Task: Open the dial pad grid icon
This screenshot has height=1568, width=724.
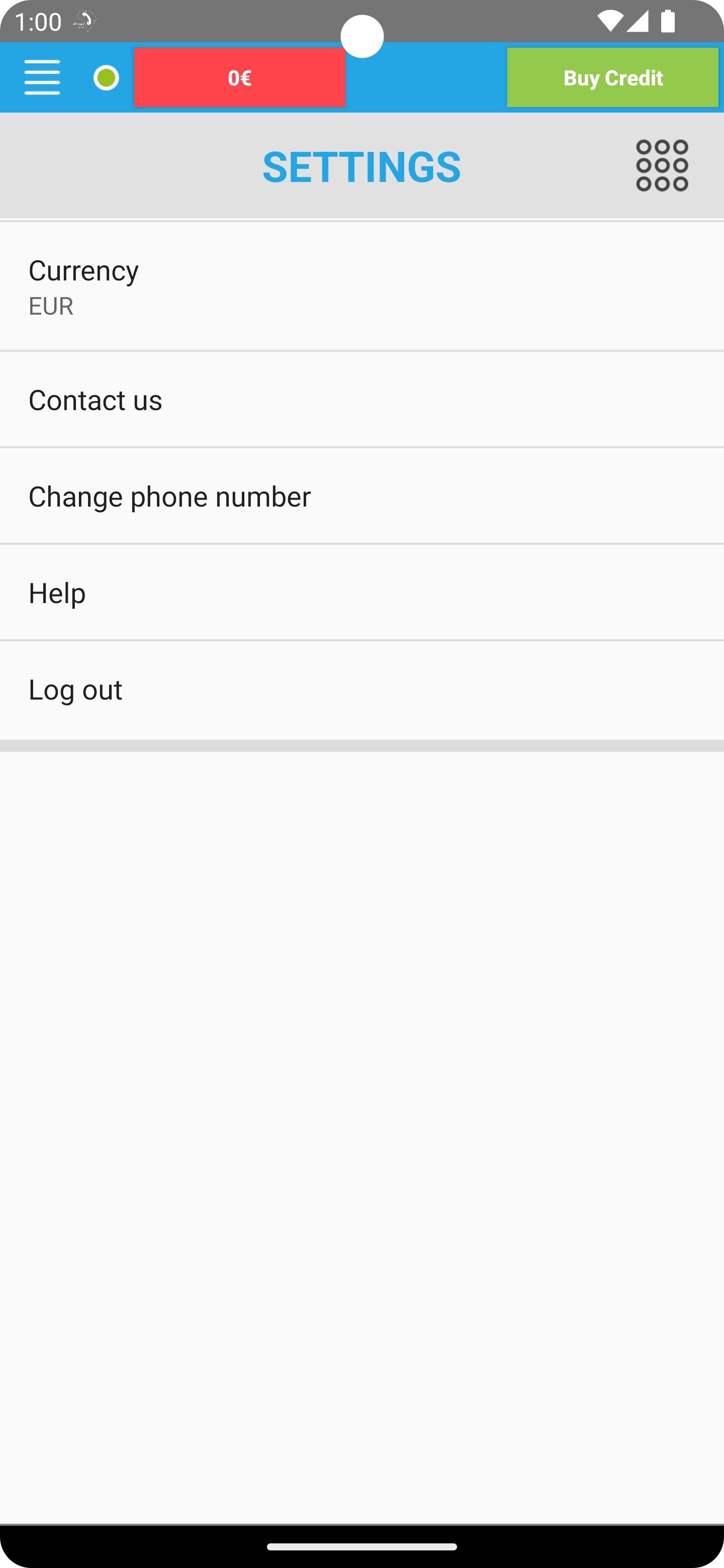Action: pyautogui.click(x=662, y=165)
